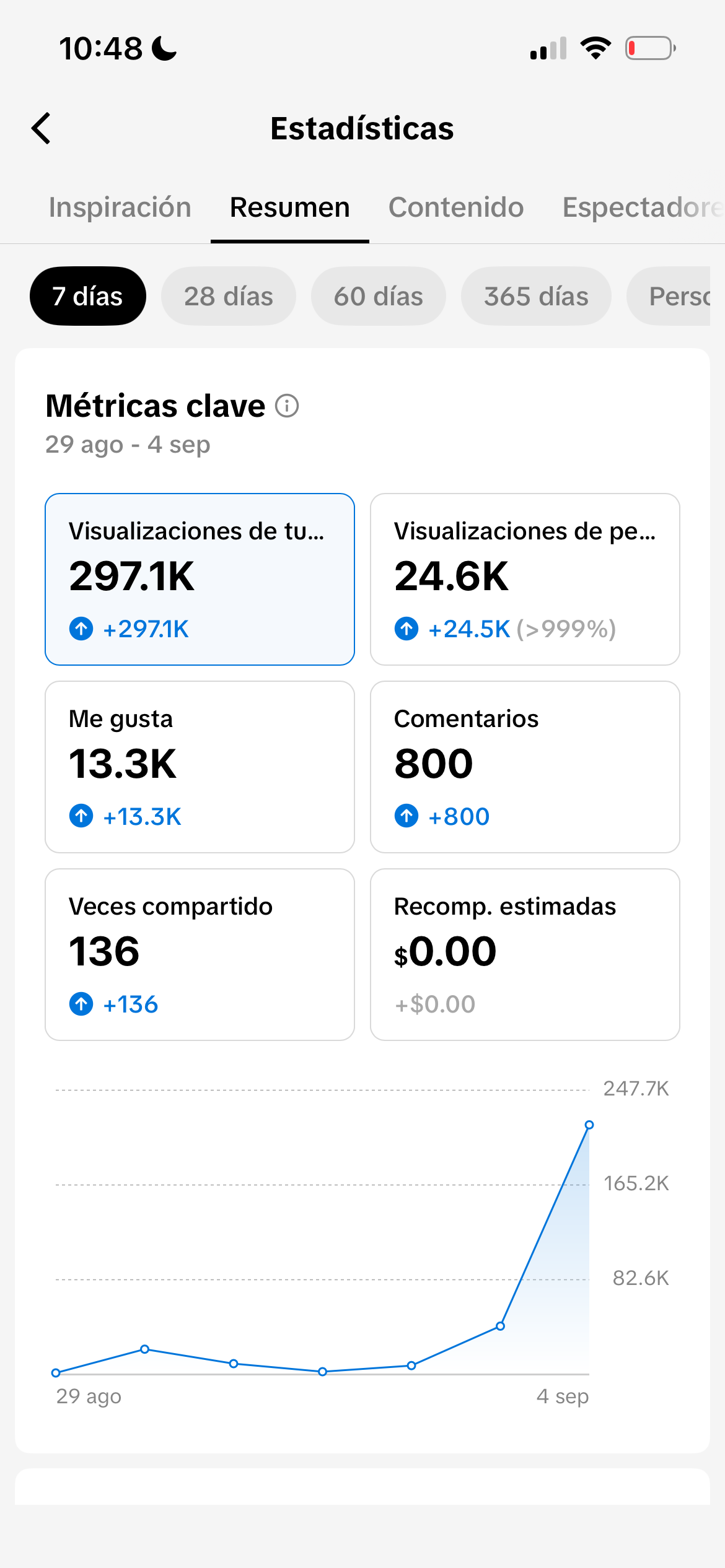725x1568 pixels.
Task: Select the 60 días range chip
Action: [x=379, y=296]
